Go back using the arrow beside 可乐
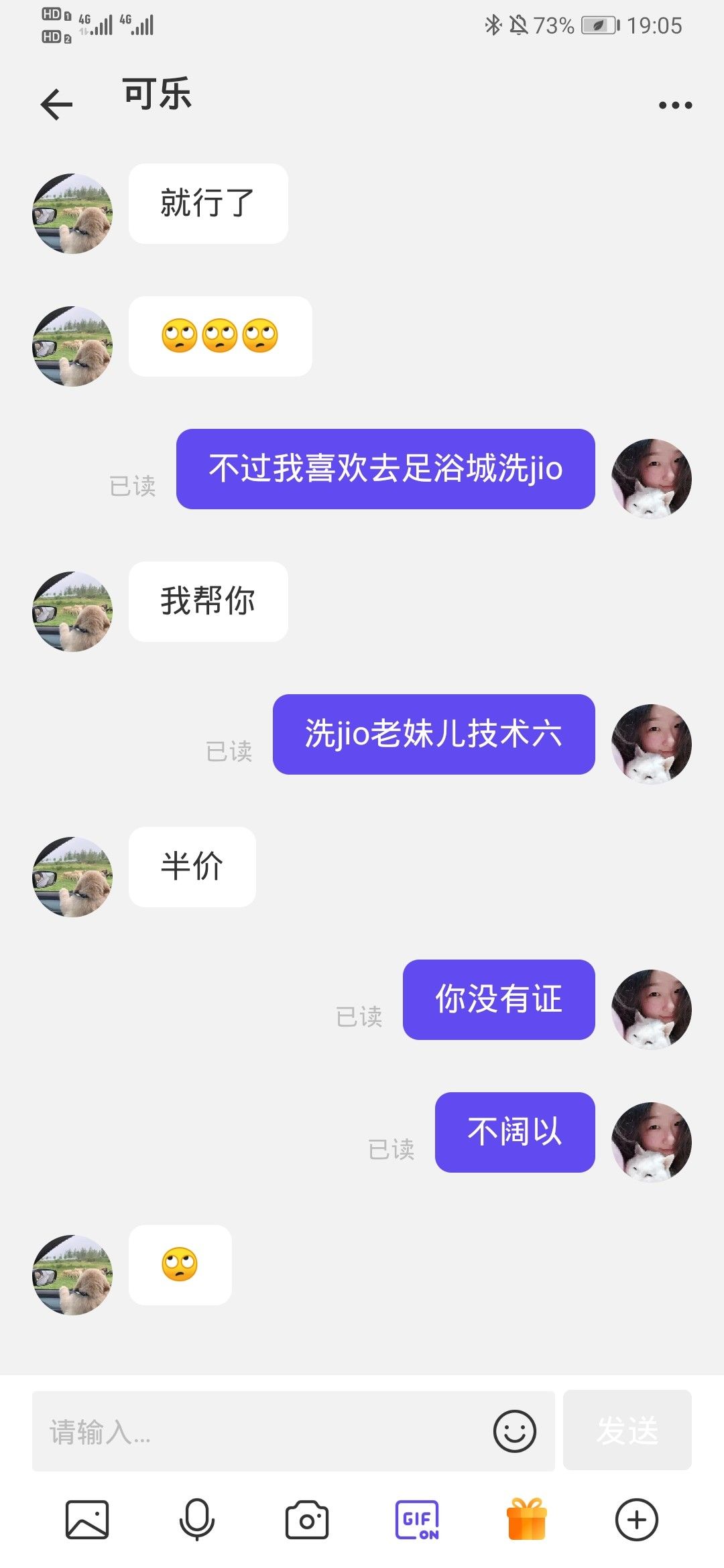Screen dimensions: 724x1568 click(56, 105)
